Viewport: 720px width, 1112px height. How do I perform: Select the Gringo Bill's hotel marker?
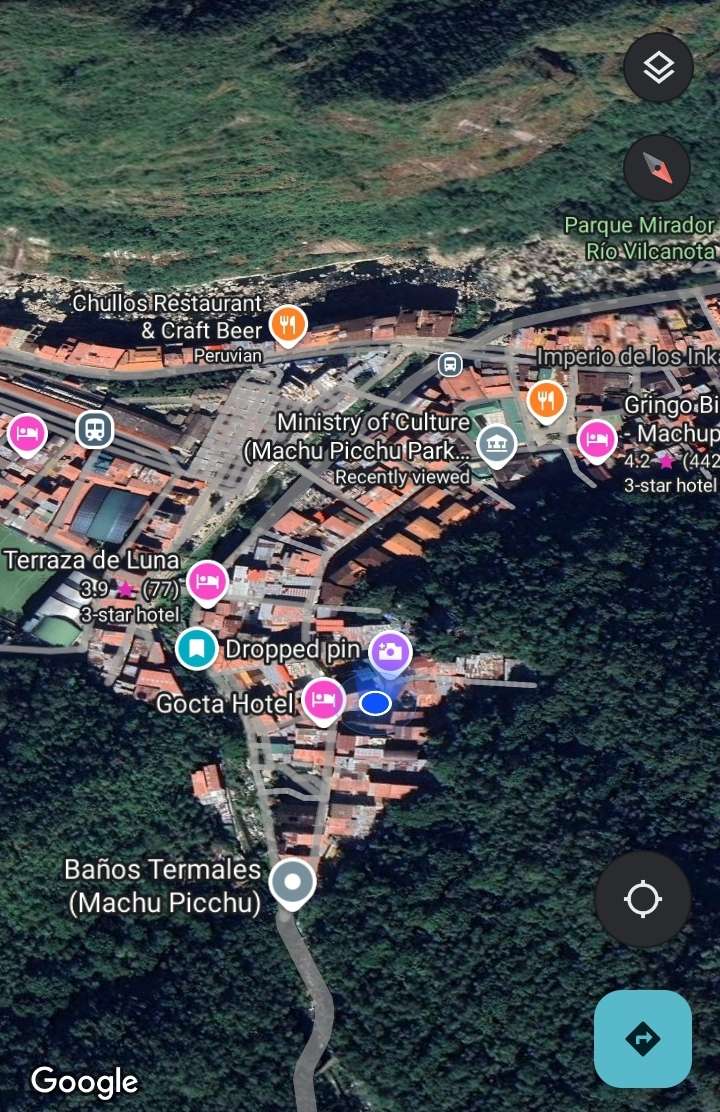tap(597, 439)
